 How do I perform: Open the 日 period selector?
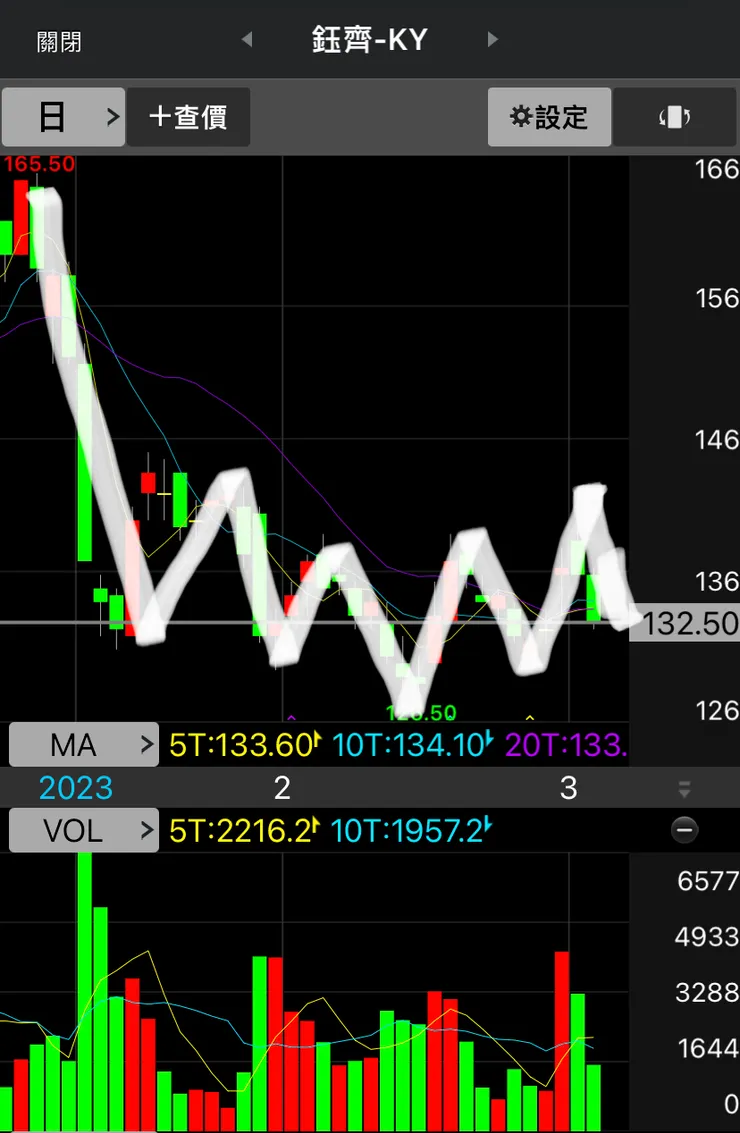[x=63, y=117]
